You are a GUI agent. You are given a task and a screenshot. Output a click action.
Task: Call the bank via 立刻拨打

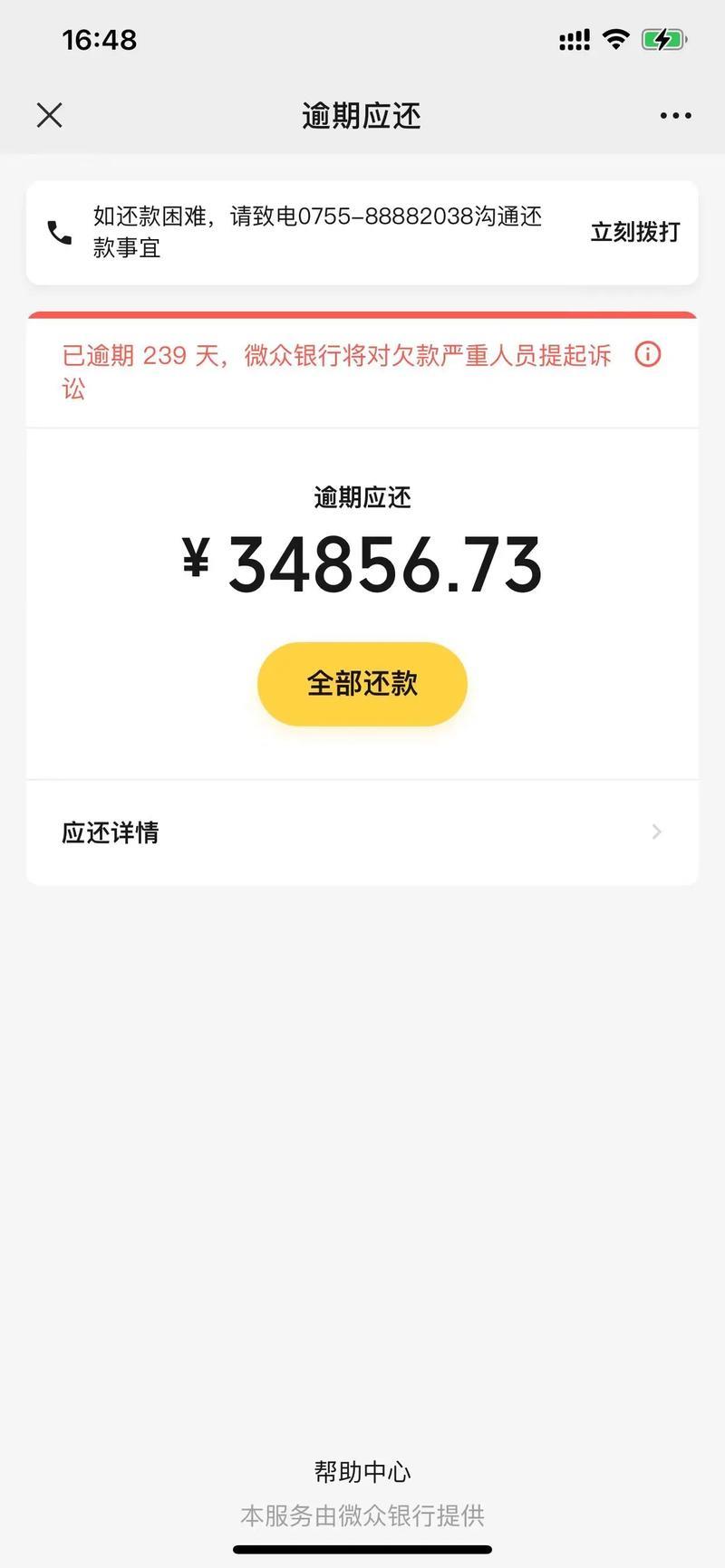pyautogui.click(x=633, y=233)
